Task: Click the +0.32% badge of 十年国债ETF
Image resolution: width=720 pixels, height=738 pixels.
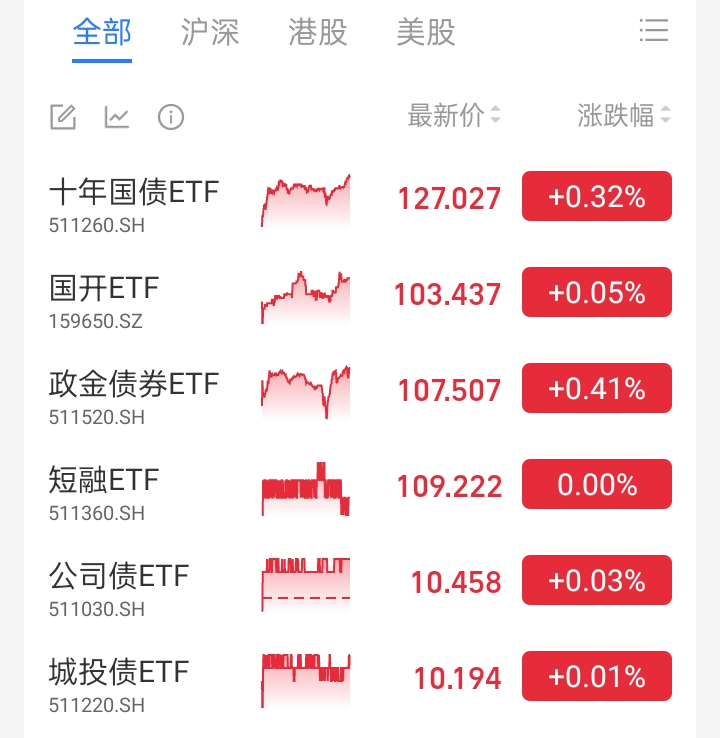Action: (x=596, y=196)
